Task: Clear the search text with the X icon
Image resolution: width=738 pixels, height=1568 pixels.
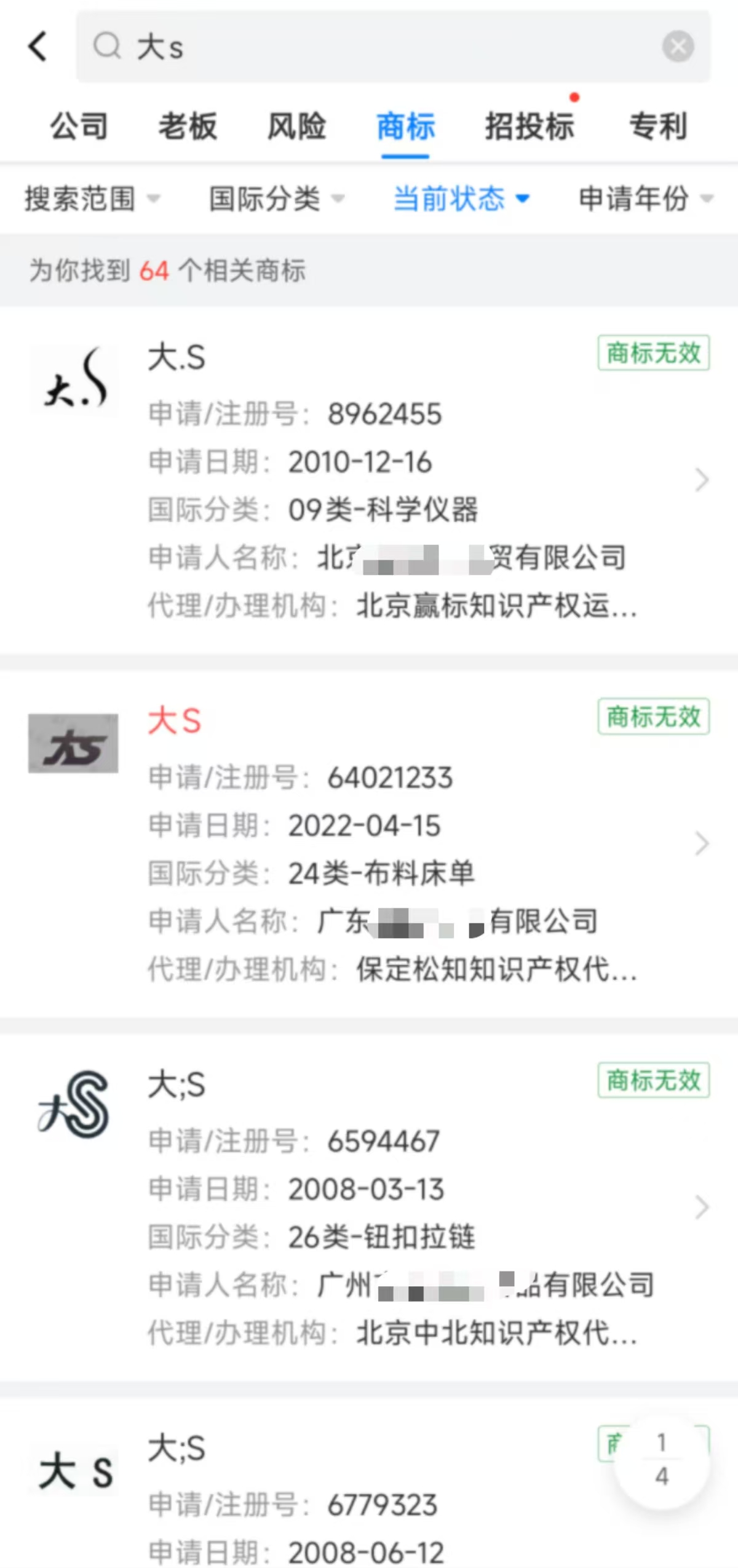Action: click(x=678, y=47)
